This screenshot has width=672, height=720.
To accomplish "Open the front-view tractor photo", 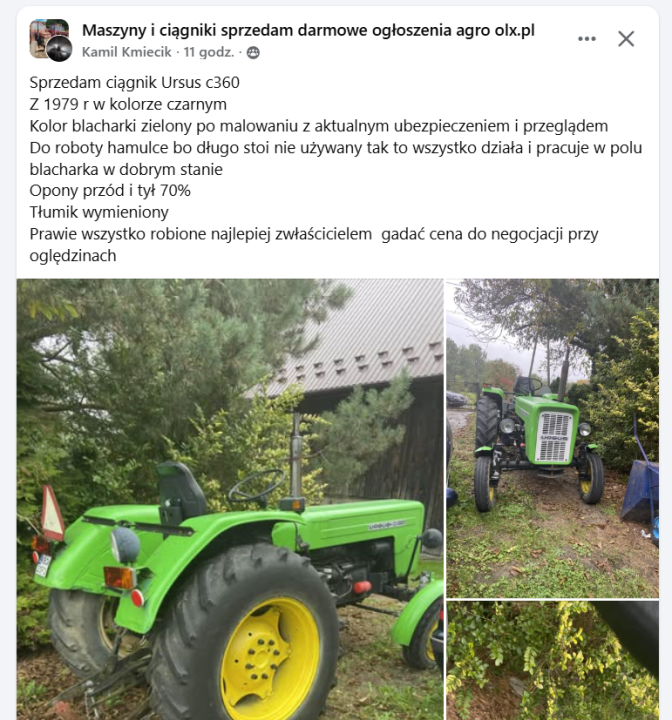I will pyautogui.click(x=552, y=438).
